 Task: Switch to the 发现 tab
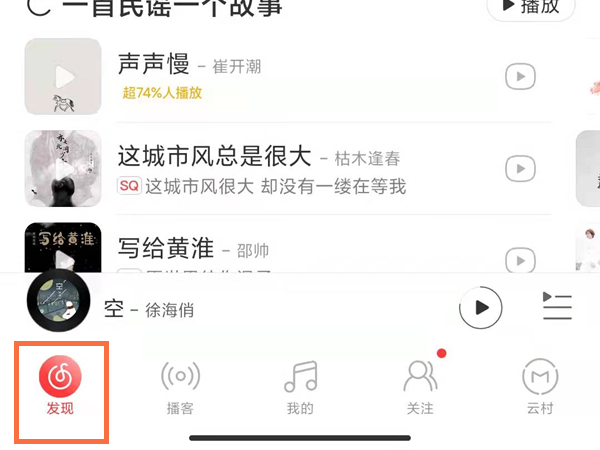[60, 389]
